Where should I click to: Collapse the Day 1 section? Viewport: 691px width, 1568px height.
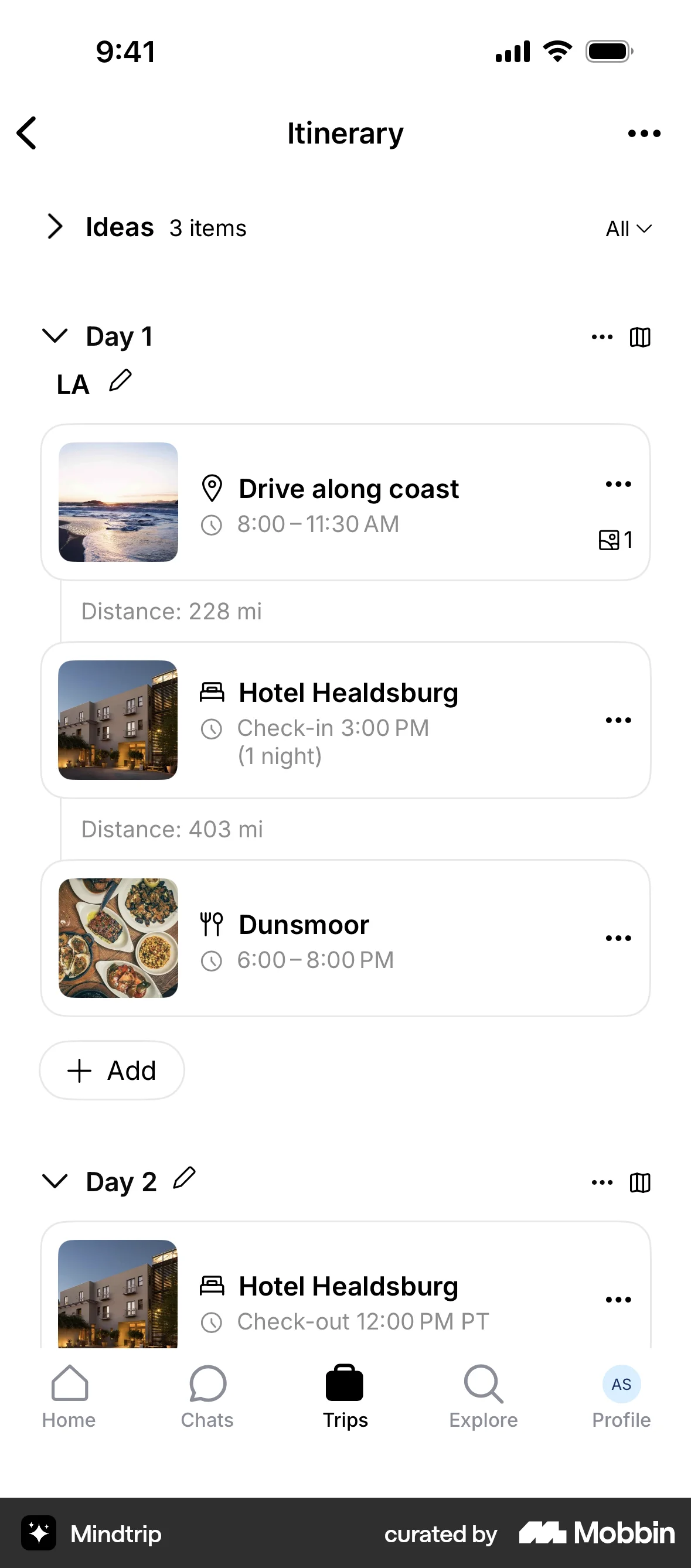[55, 336]
